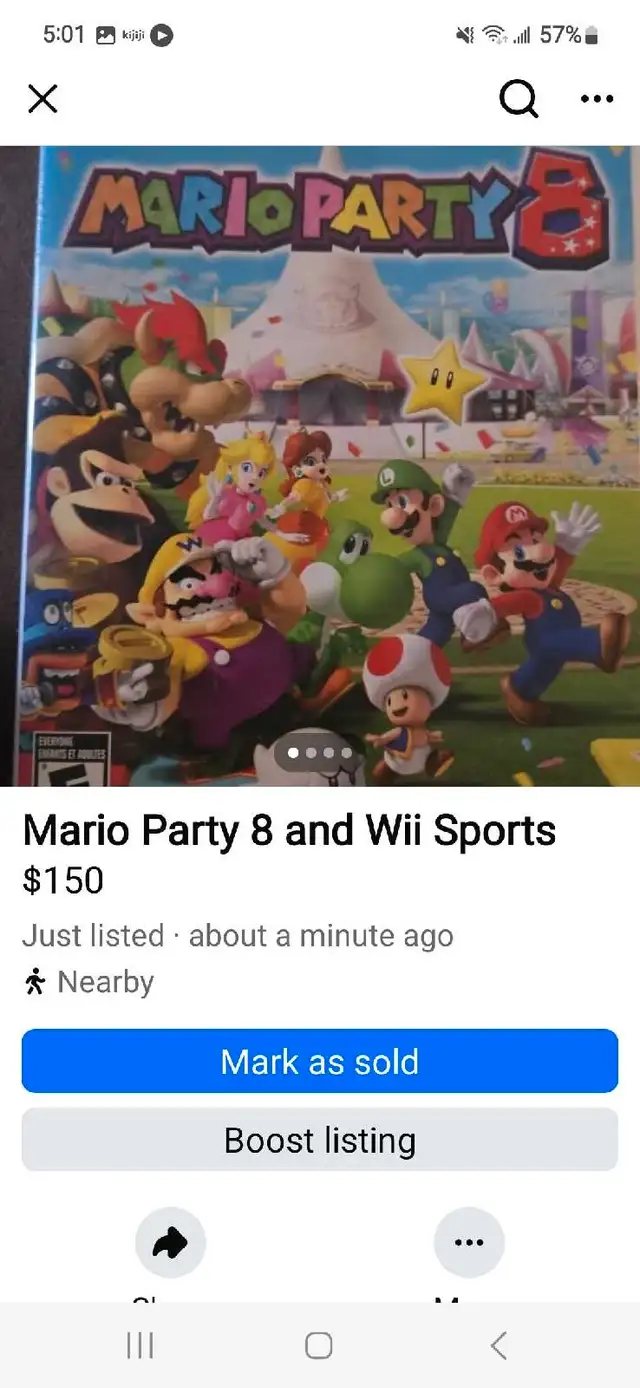Image resolution: width=640 pixels, height=1388 pixels.
Task: Open the search magnifier icon
Action: [x=518, y=98]
